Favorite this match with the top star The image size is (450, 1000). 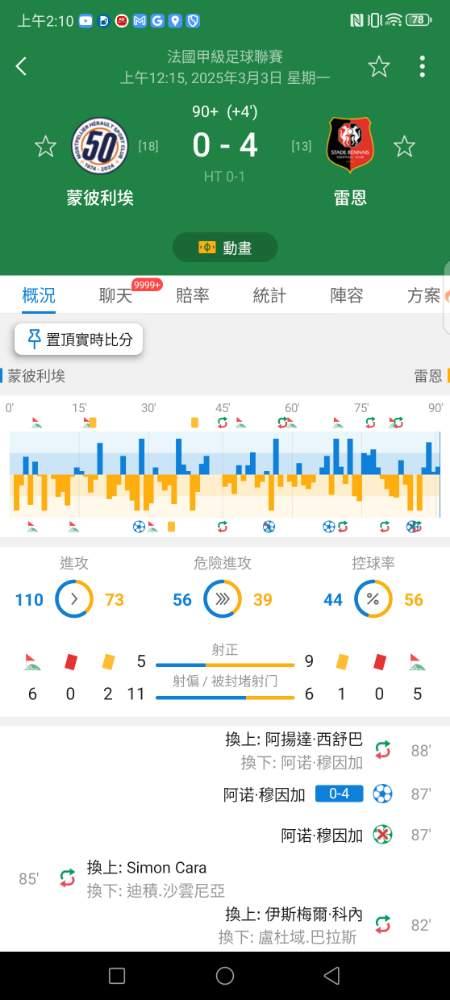[x=379, y=66]
